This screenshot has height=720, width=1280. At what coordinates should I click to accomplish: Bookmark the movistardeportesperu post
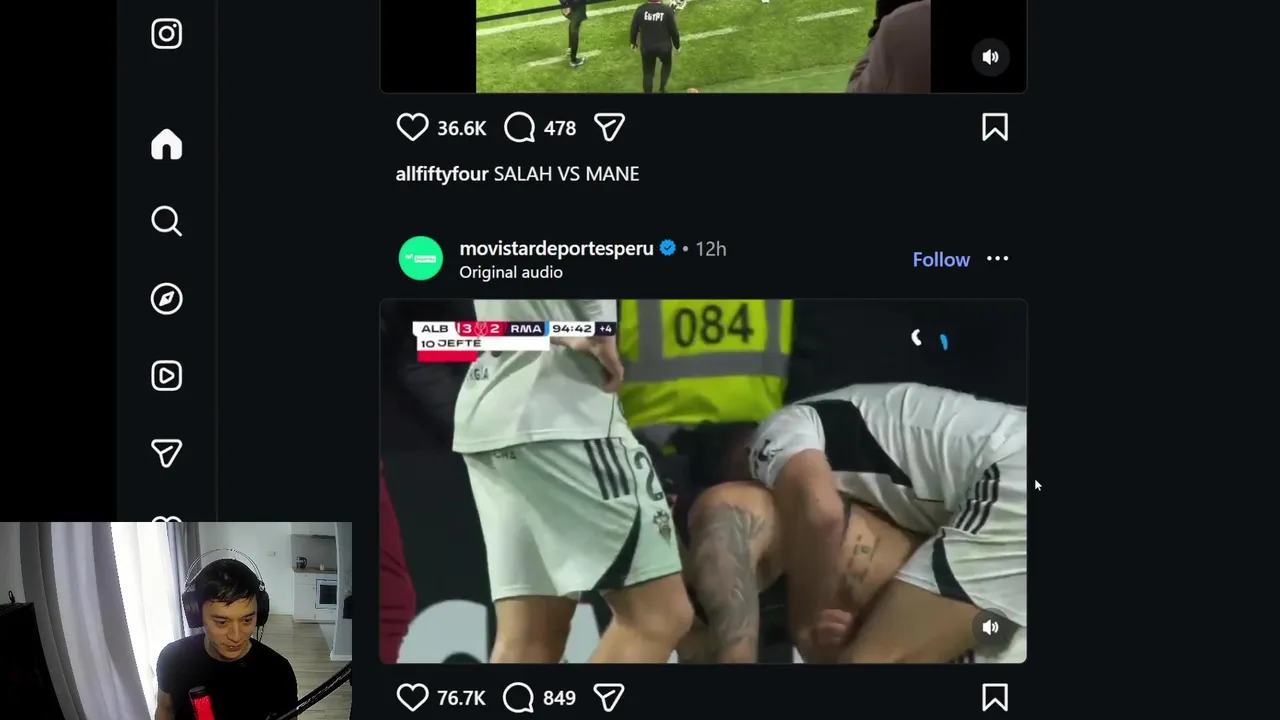pos(994,697)
